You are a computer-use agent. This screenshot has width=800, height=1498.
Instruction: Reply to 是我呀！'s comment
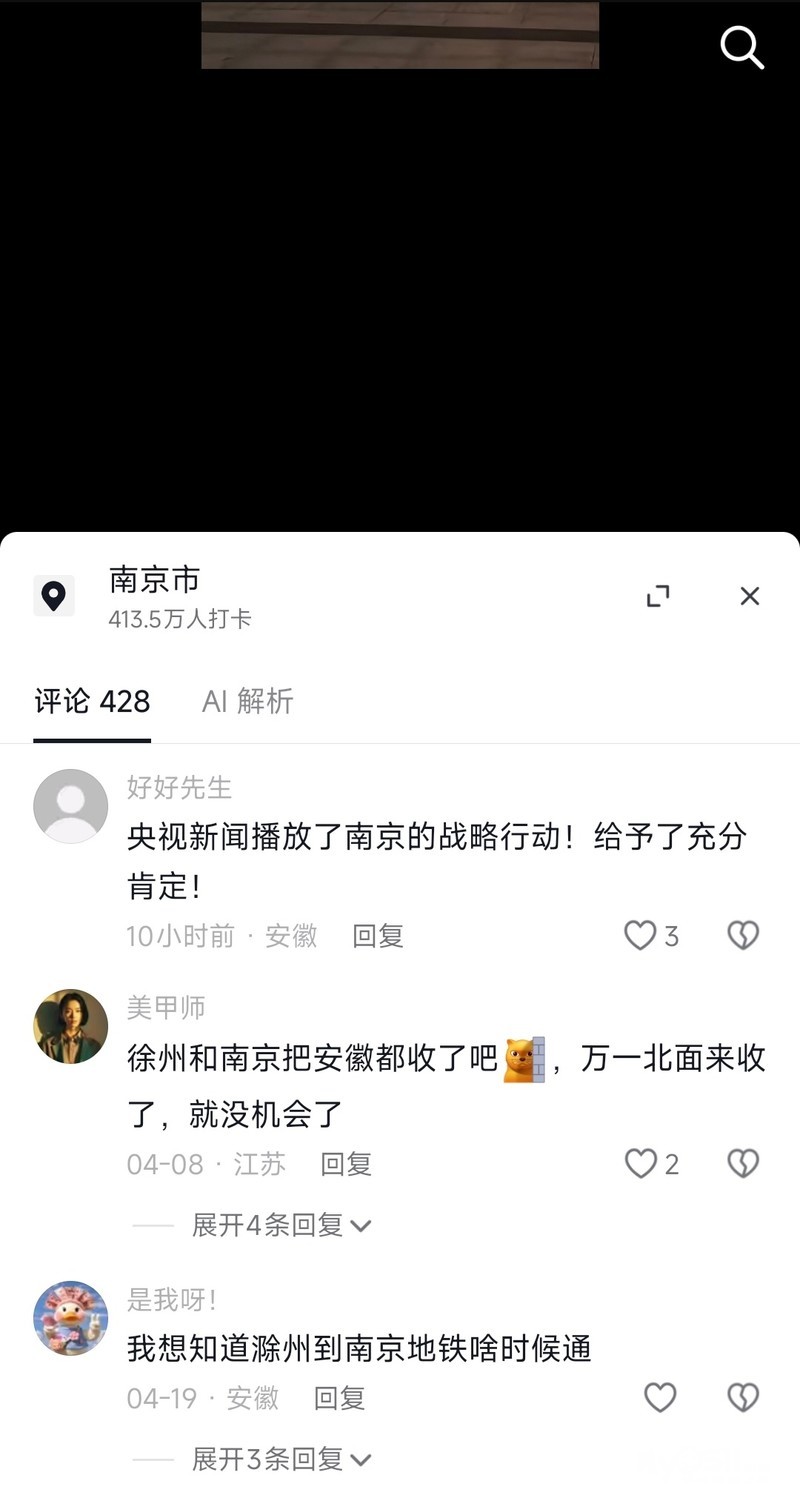tap(340, 1398)
